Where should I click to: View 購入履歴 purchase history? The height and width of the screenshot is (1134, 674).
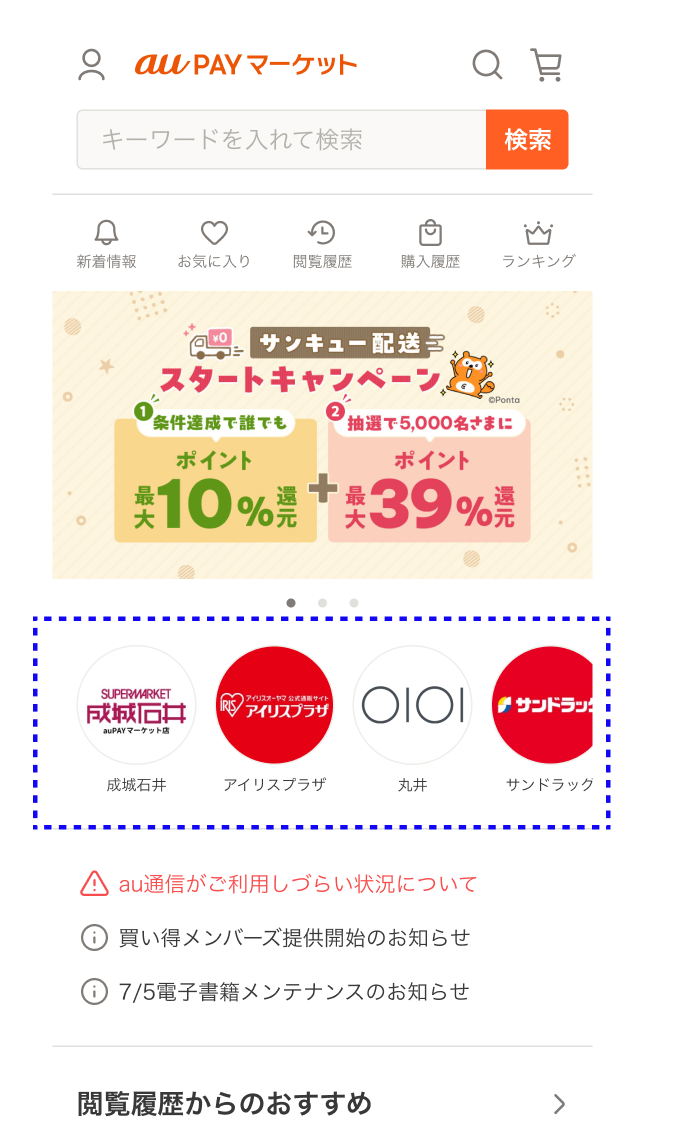point(430,245)
